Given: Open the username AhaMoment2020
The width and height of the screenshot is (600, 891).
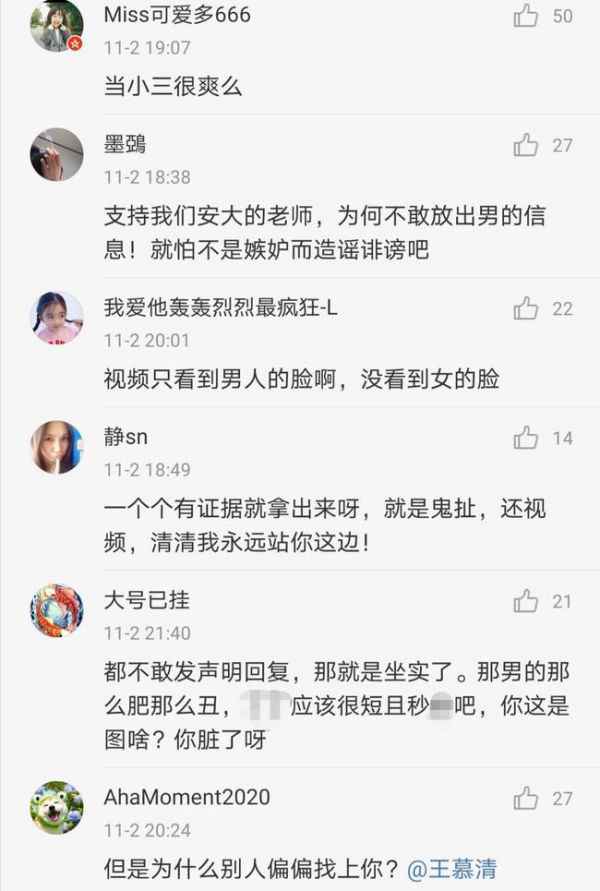Looking at the screenshot, I should (x=187, y=798).
